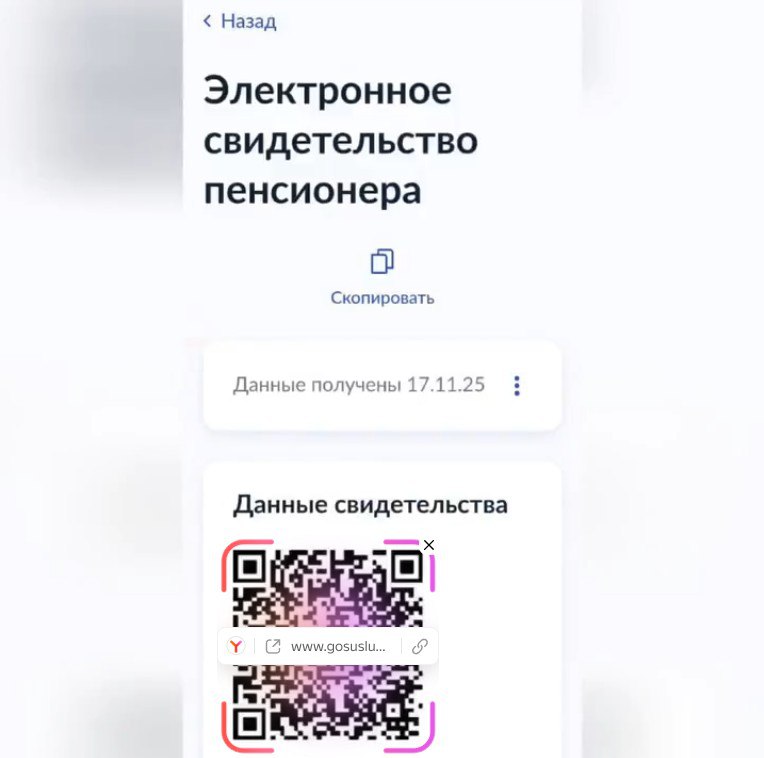Close the QR scan overlay
The height and width of the screenshot is (758, 764).
click(x=429, y=545)
